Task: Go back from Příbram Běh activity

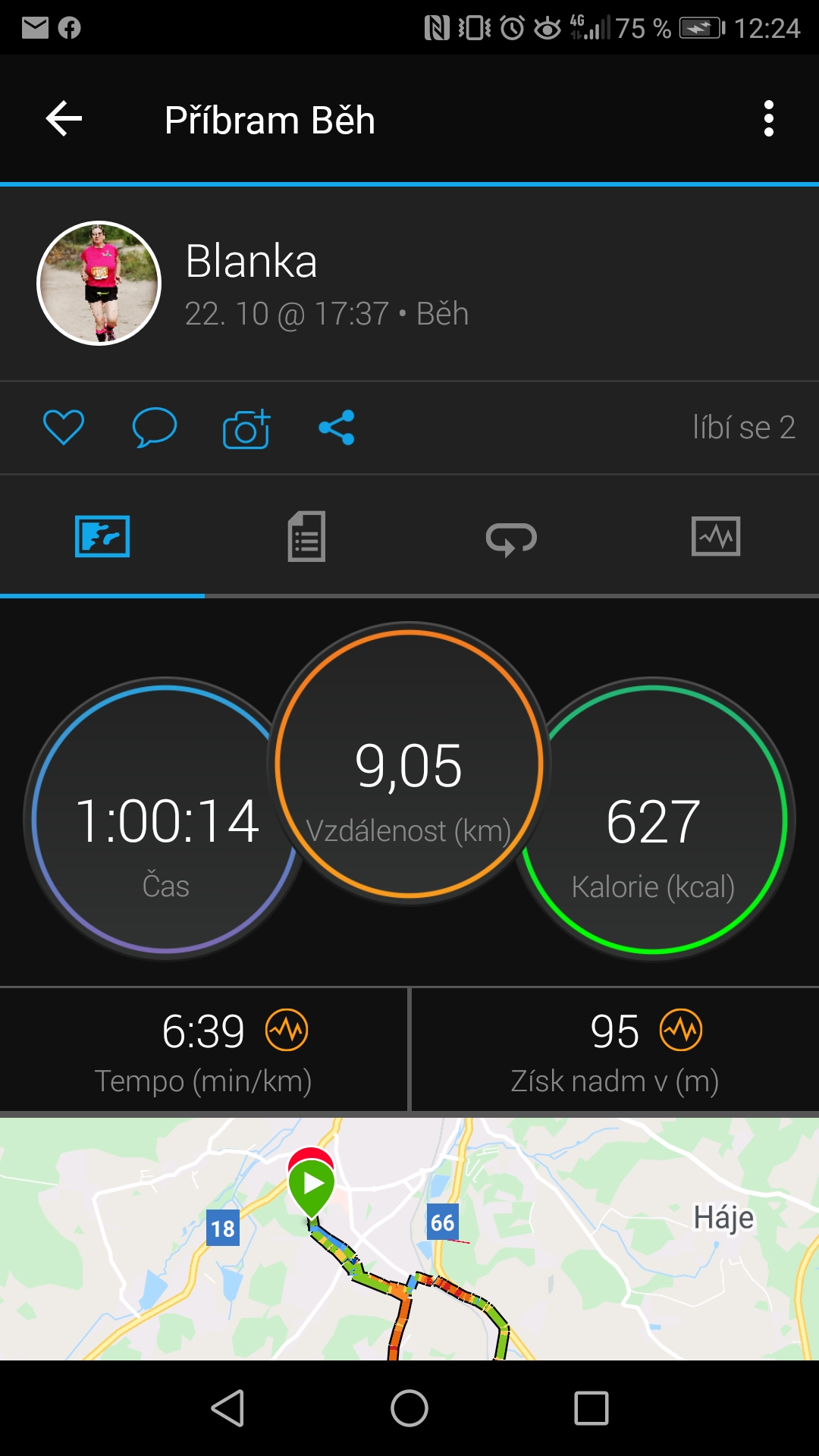Action: pyautogui.click(x=64, y=119)
